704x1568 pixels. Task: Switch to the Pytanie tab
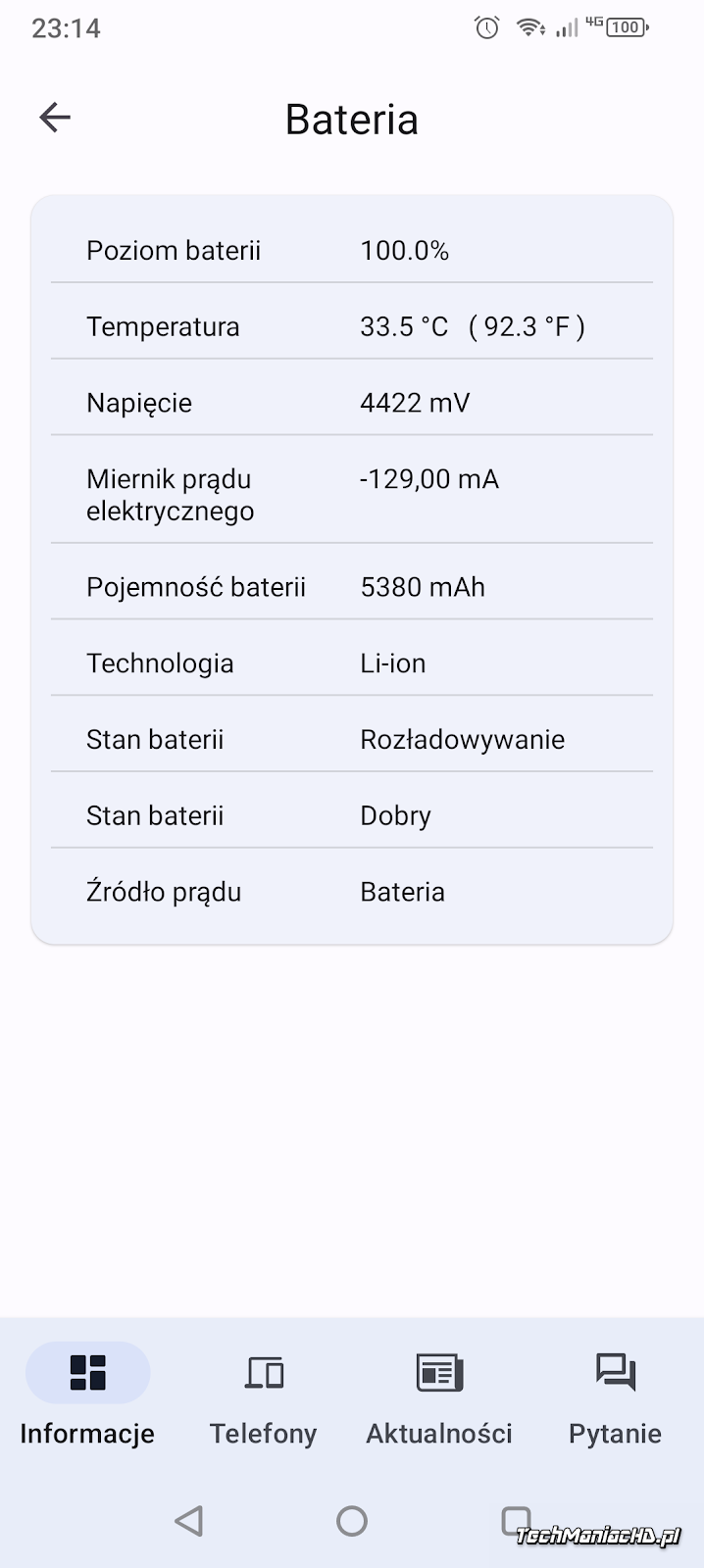[616, 1396]
